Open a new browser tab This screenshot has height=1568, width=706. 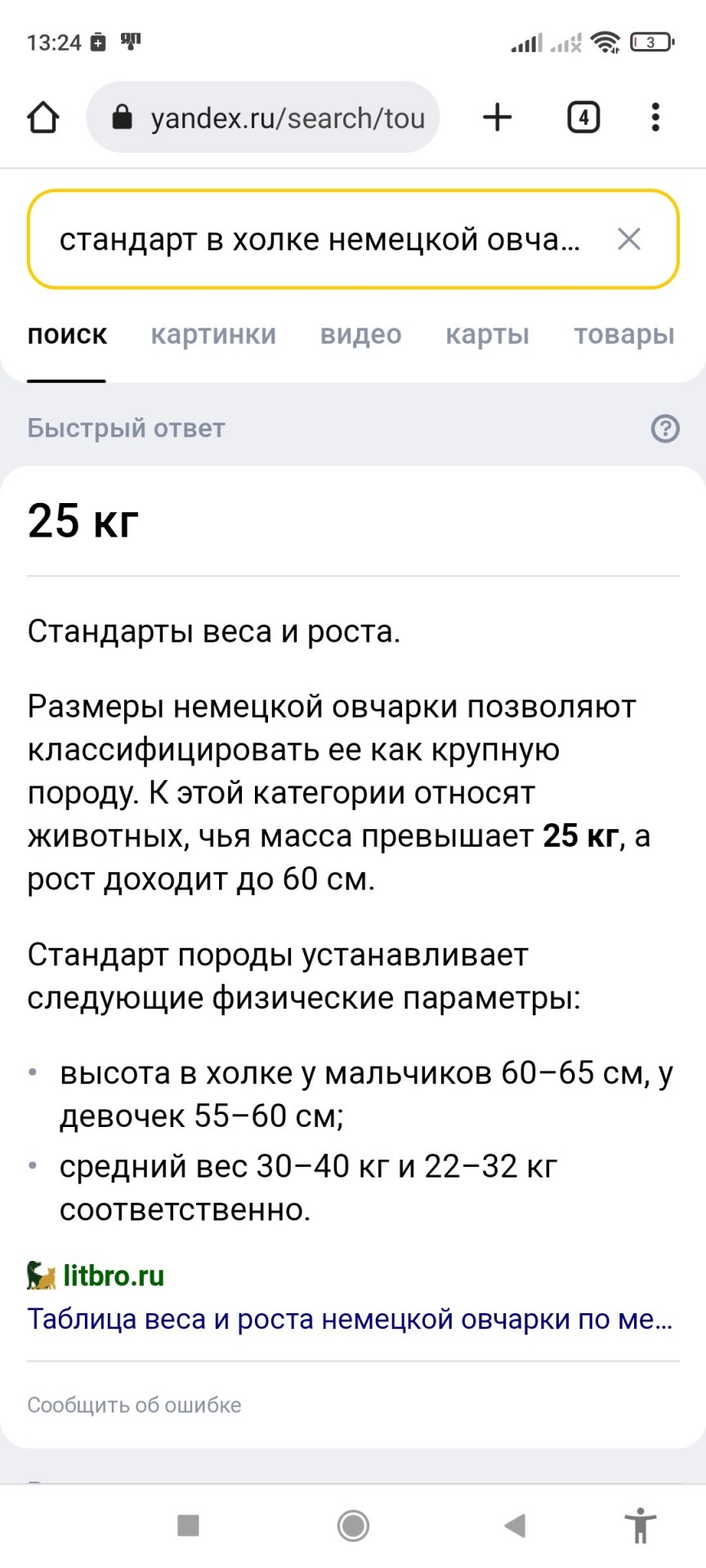498,118
